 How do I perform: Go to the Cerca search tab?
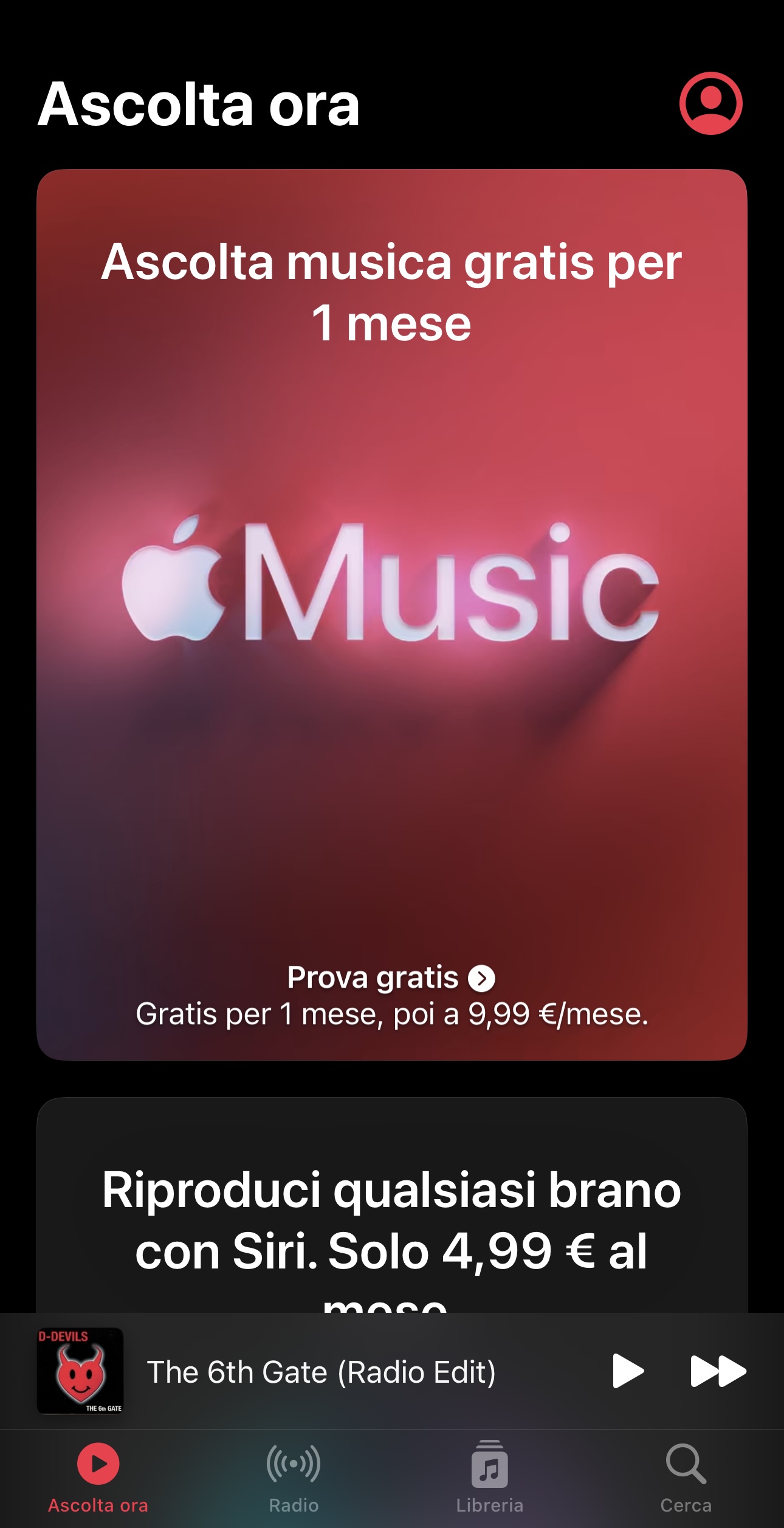(x=686, y=1478)
